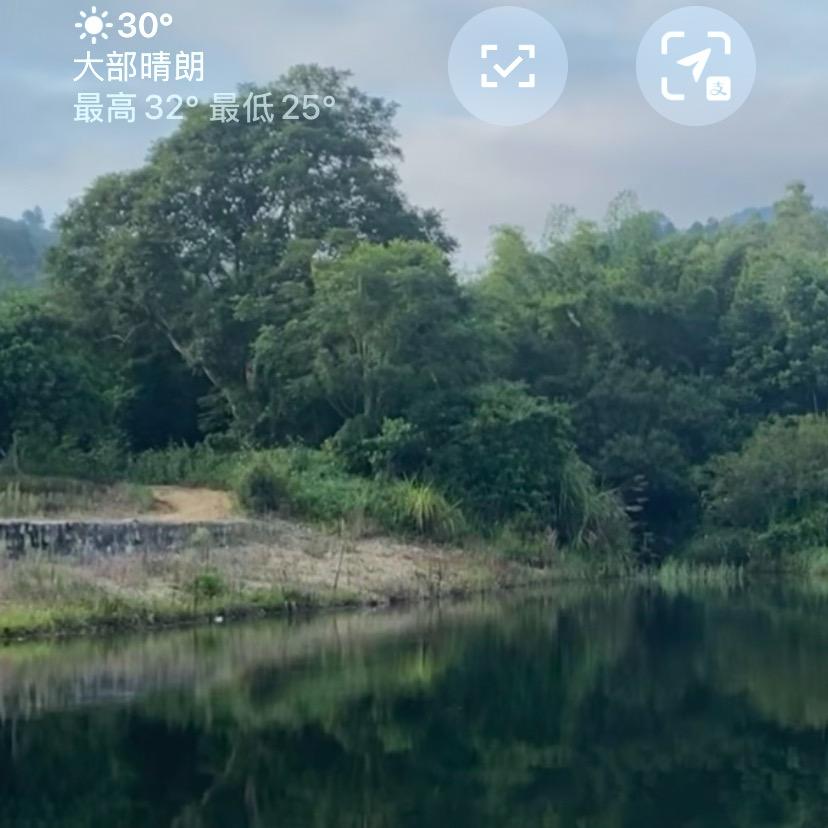Open the scan translate icon

click(695, 66)
